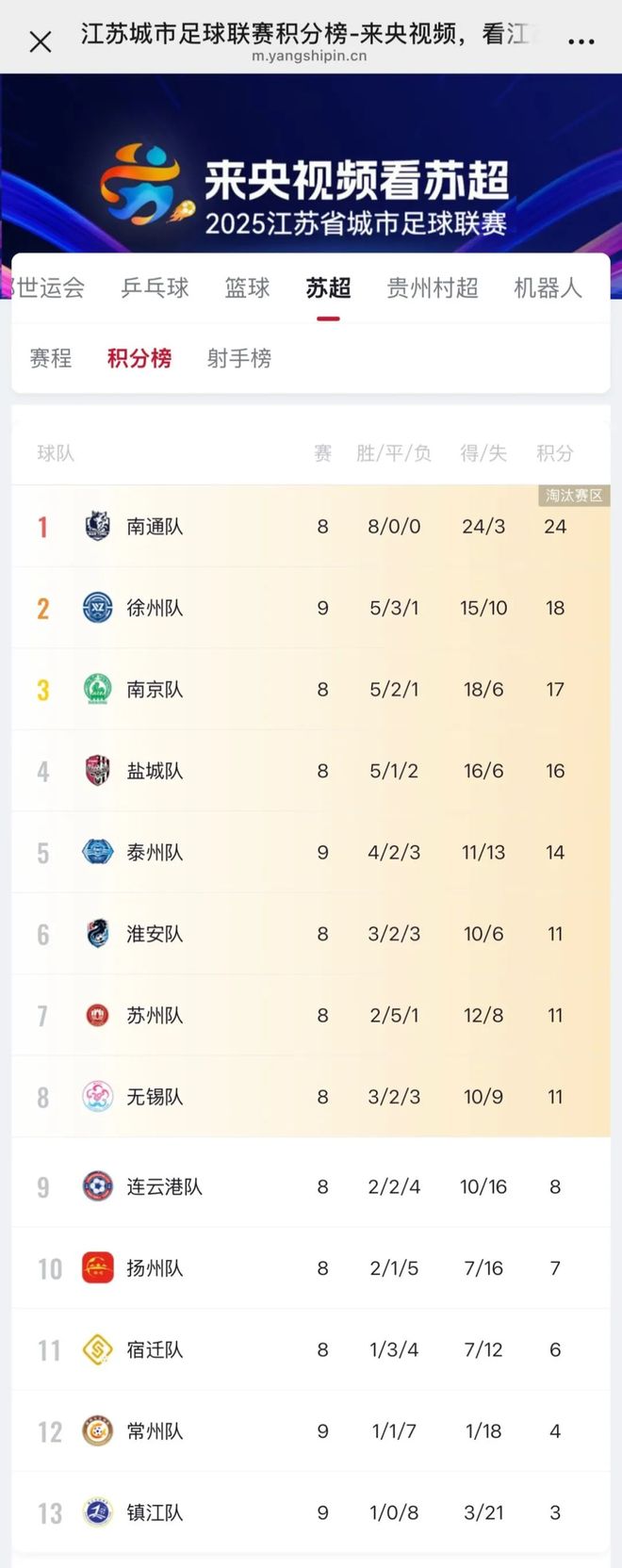
Task: View the 赛程 schedule tab
Action: coord(51,358)
